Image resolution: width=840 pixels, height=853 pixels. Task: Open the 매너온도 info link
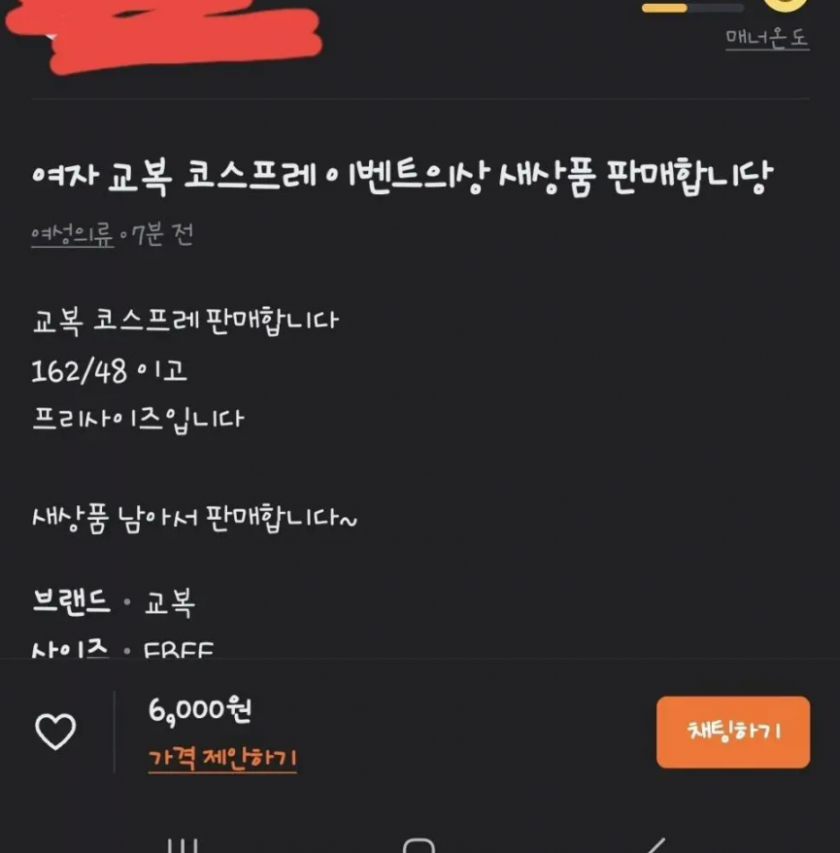[x=767, y=40]
